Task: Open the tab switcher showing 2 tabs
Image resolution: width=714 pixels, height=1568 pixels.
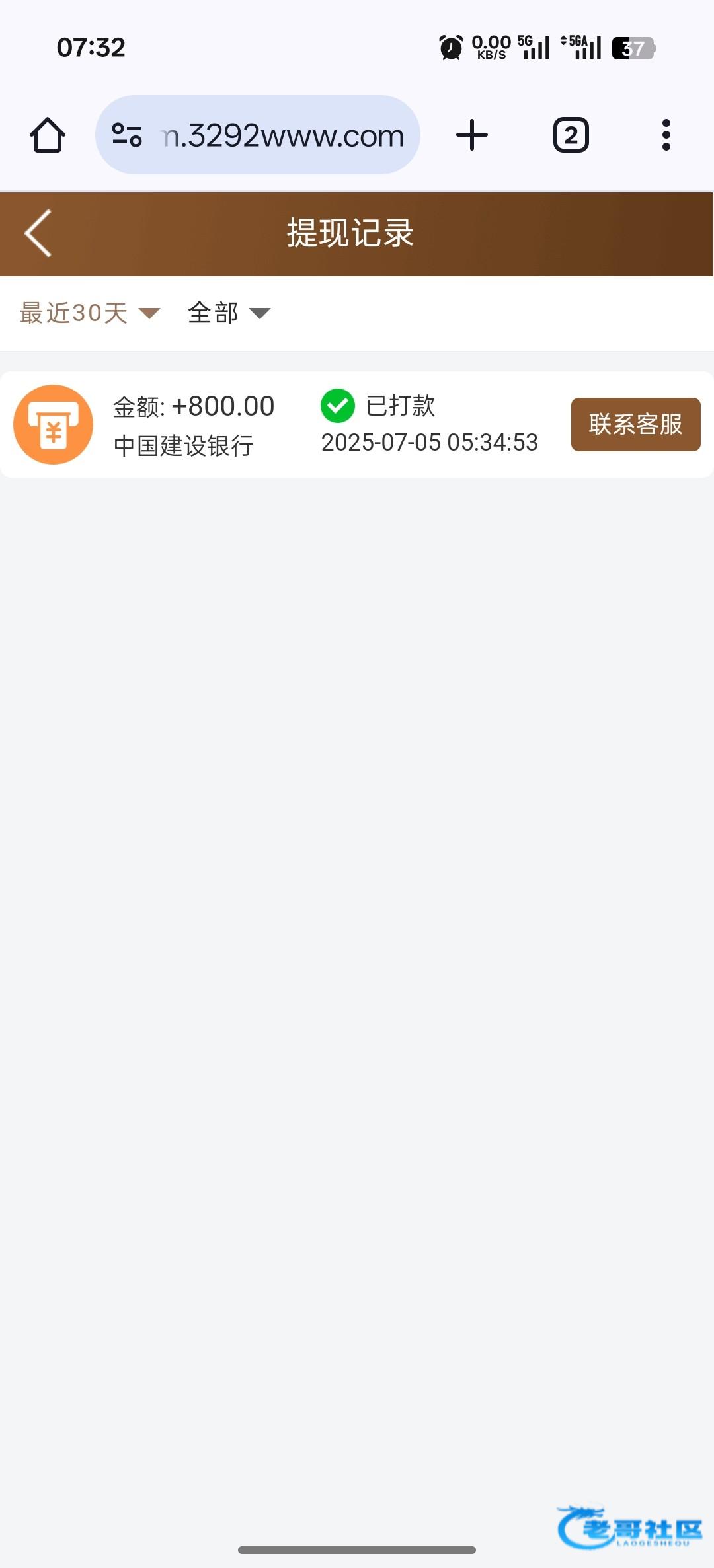Action: pos(571,135)
